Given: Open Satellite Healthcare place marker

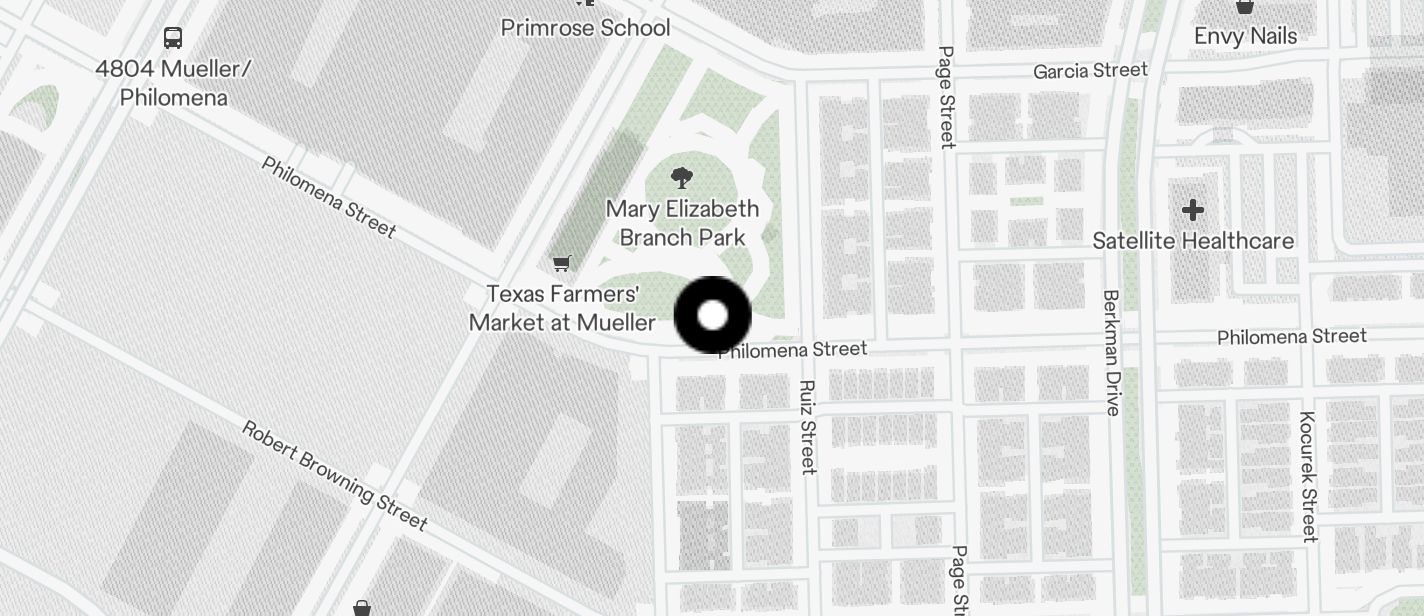Looking at the screenshot, I should click(x=1192, y=211).
